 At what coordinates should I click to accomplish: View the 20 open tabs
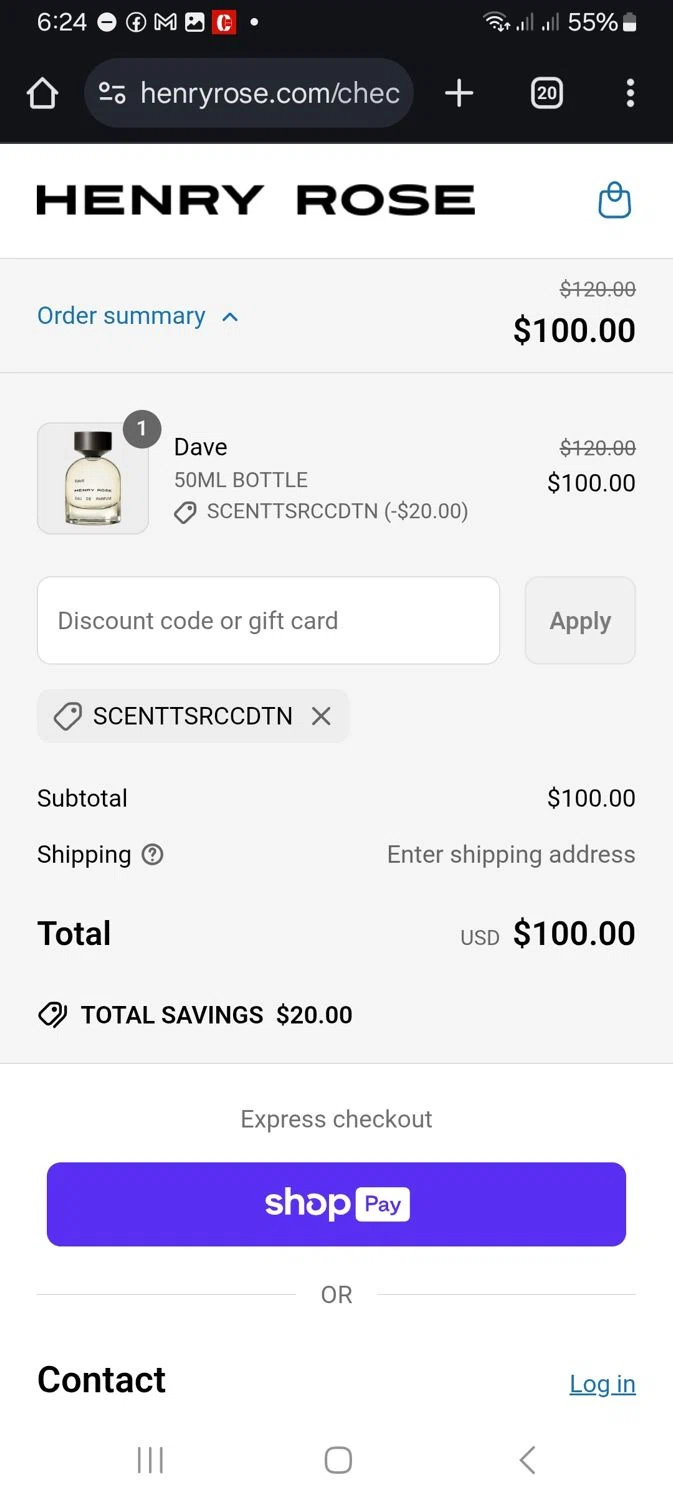[546, 94]
